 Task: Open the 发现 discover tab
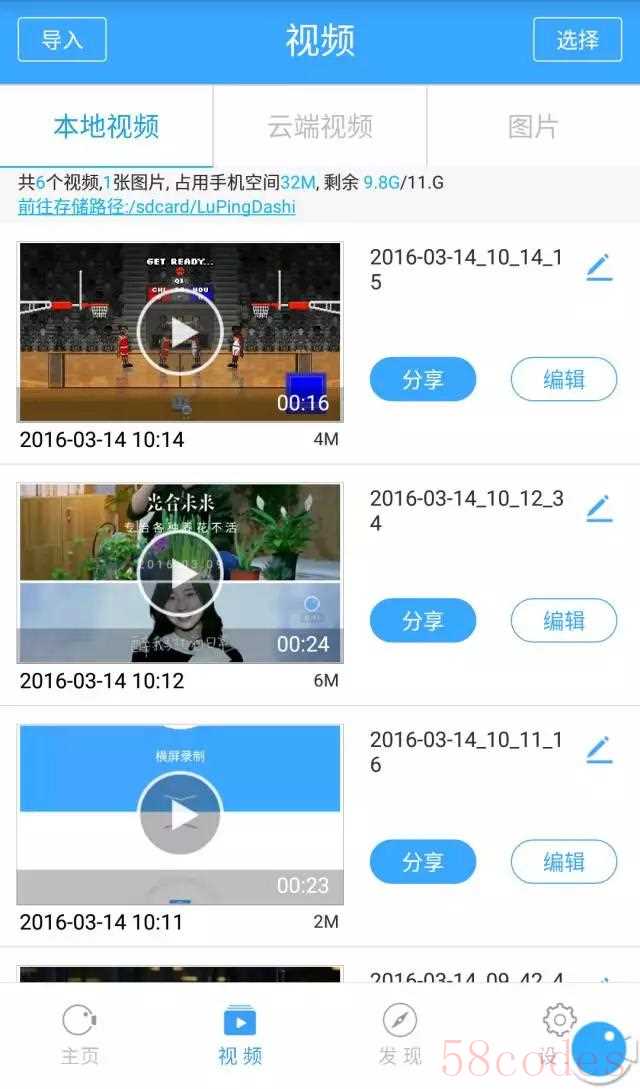coord(399,1035)
